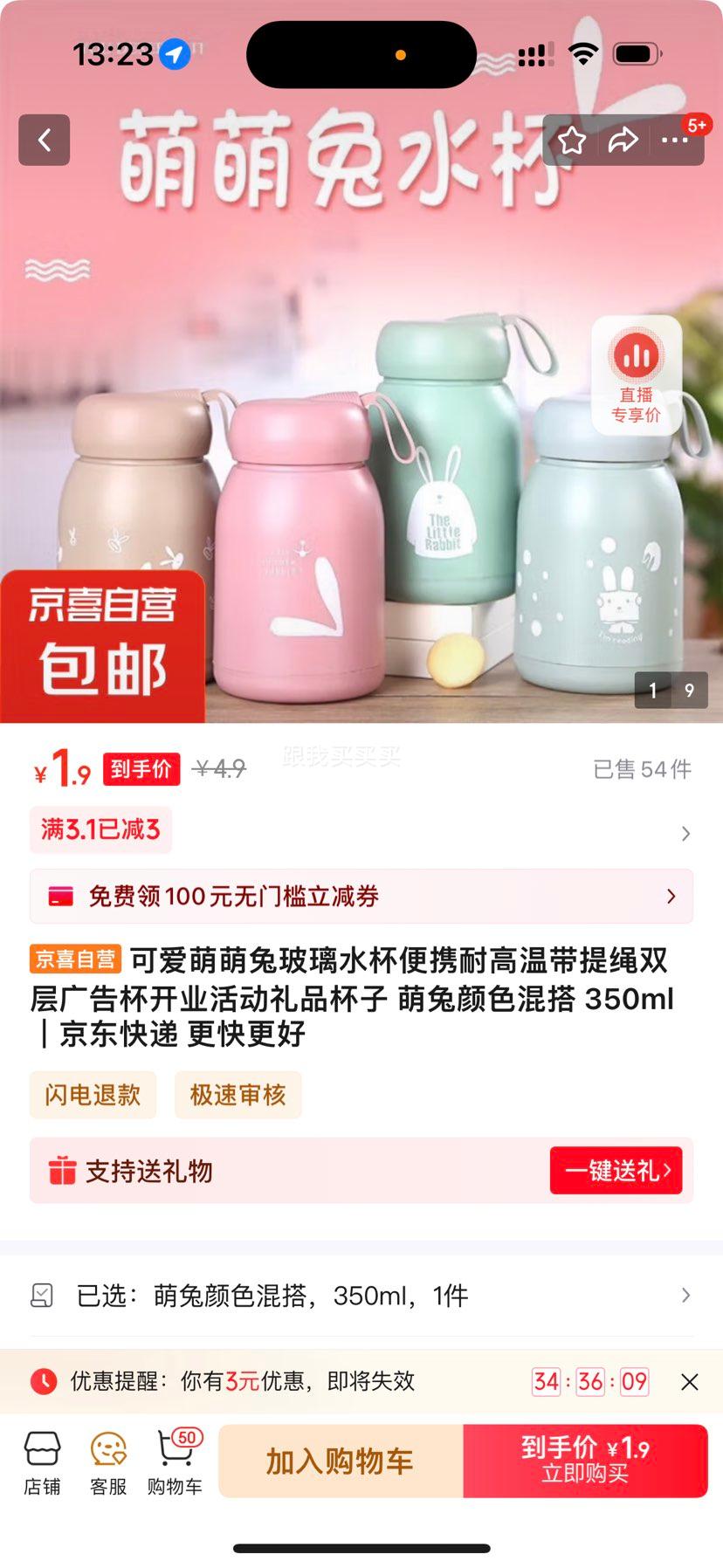Open the 已选 specification selector row

[x=361, y=1296]
